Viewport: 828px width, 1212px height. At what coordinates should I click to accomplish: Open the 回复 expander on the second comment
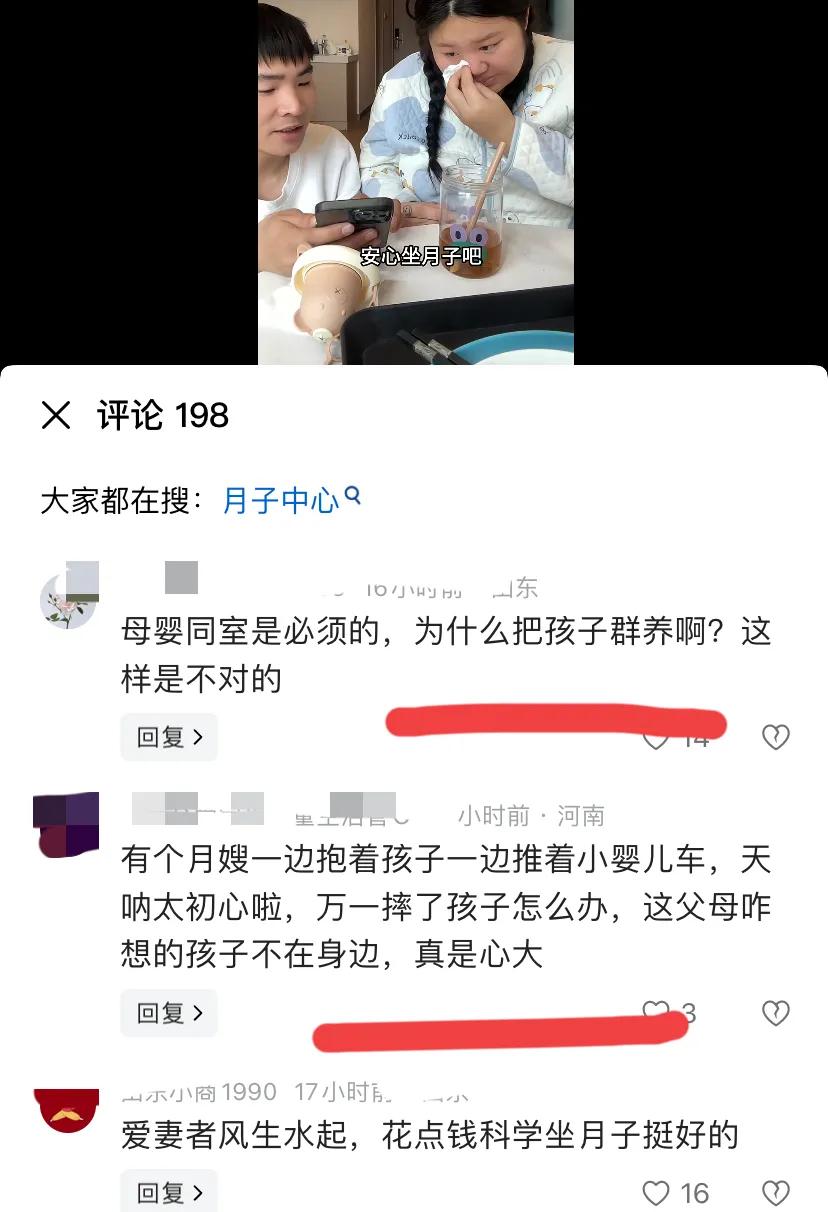tap(168, 1013)
